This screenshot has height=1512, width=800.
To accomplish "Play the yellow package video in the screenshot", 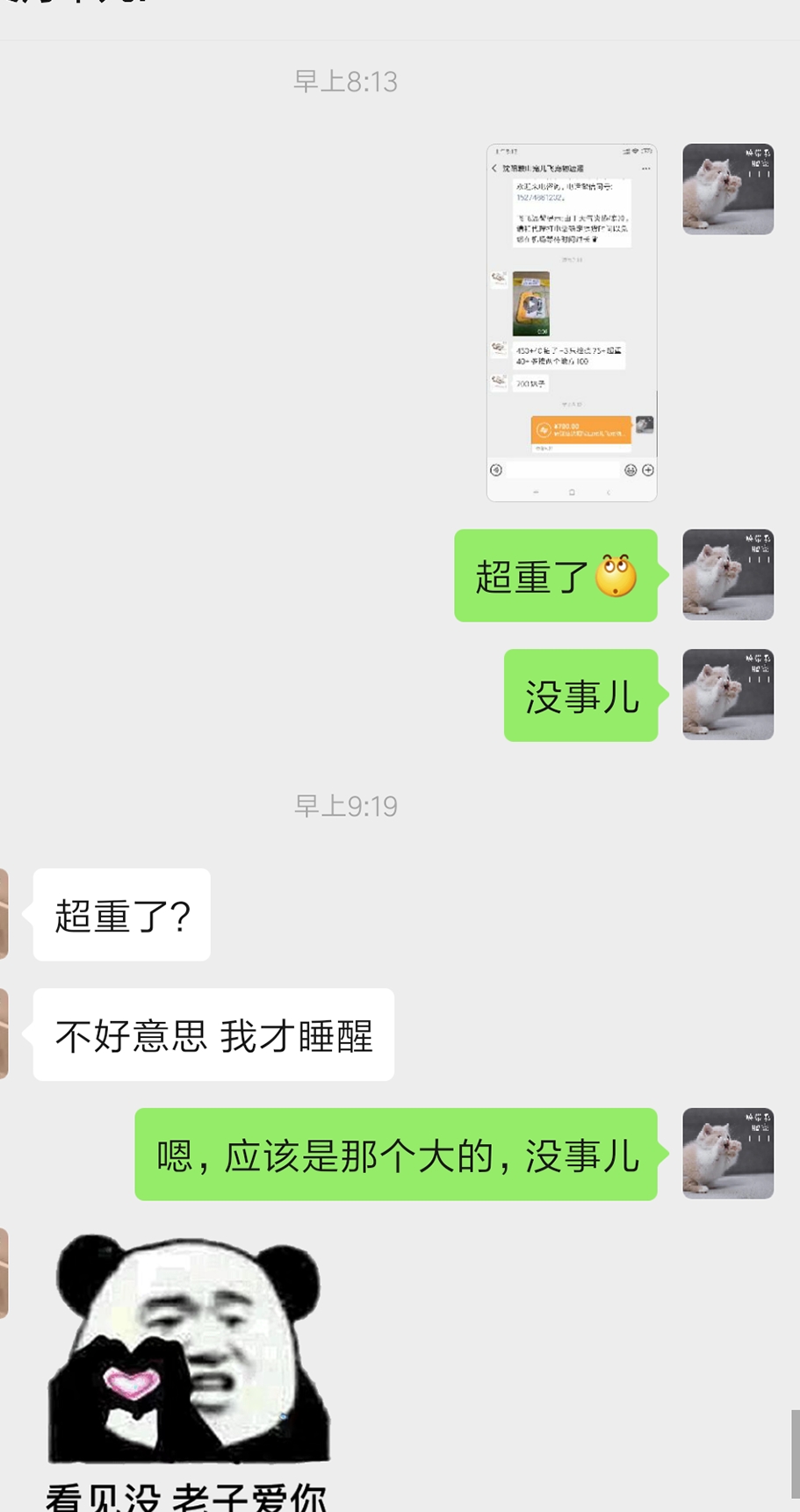I will coord(533,303).
